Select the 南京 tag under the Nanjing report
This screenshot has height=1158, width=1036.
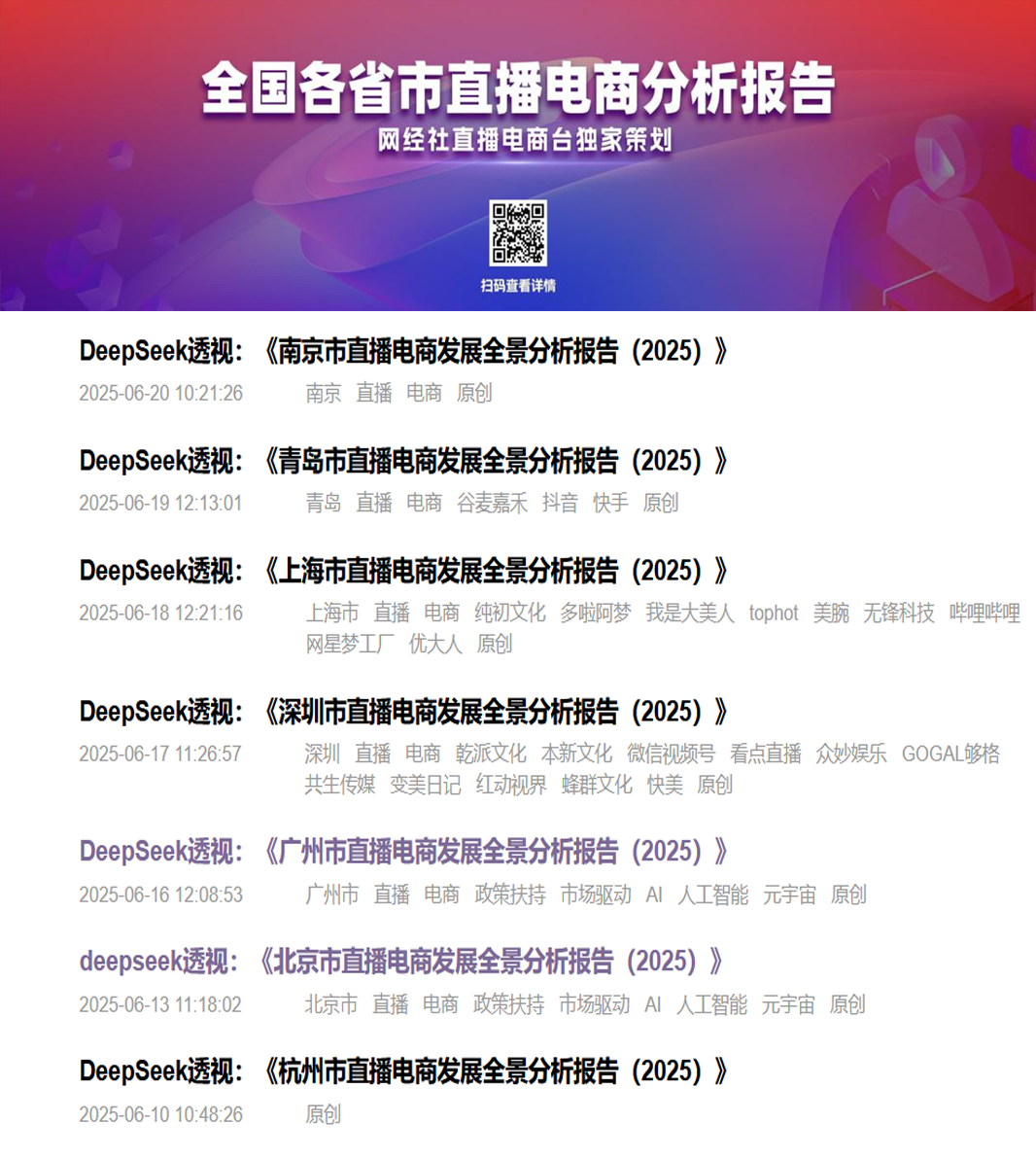click(x=324, y=393)
